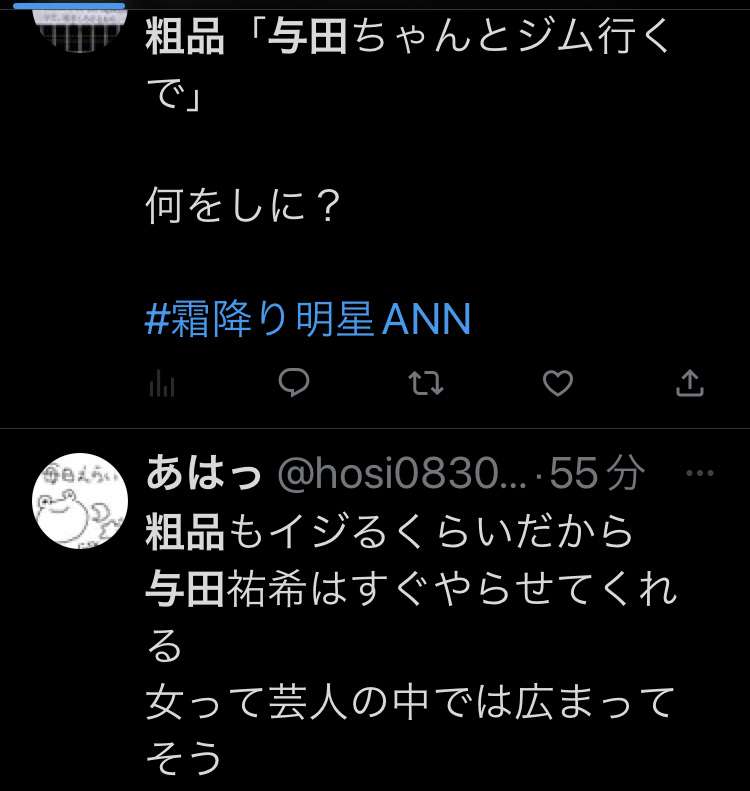Share the 何をしに？ tweet
Screen dimensions: 750x791
pos(690,382)
